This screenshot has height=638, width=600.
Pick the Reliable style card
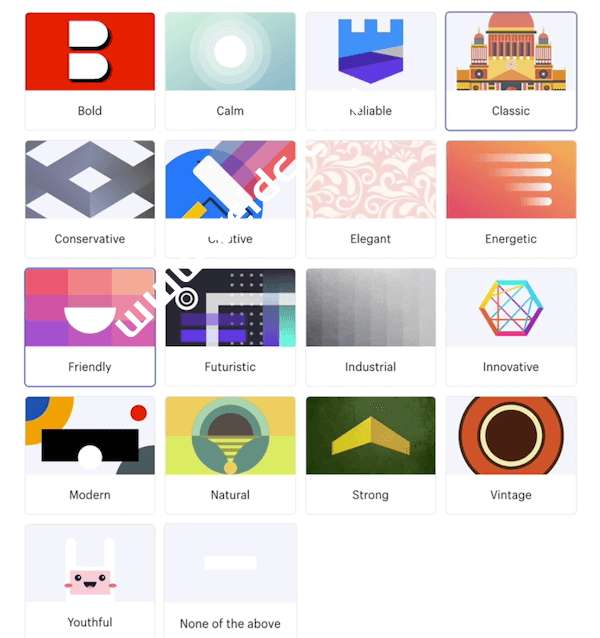coord(371,70)
